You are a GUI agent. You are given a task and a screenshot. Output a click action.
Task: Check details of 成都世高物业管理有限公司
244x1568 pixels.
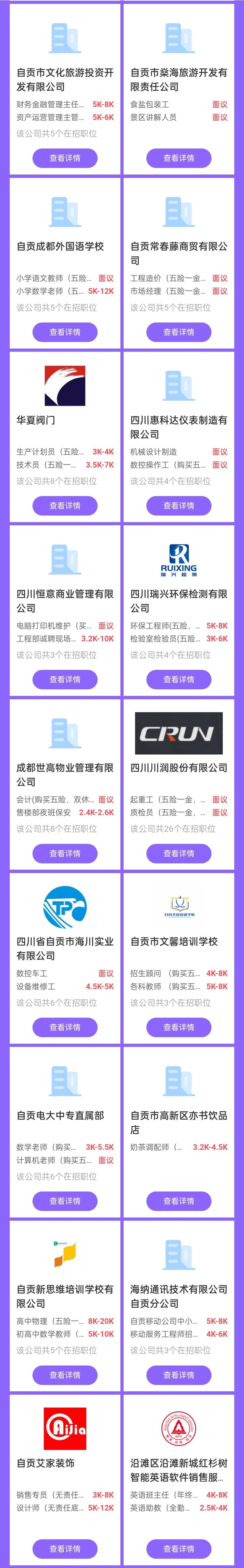click(x=65, y=853)
